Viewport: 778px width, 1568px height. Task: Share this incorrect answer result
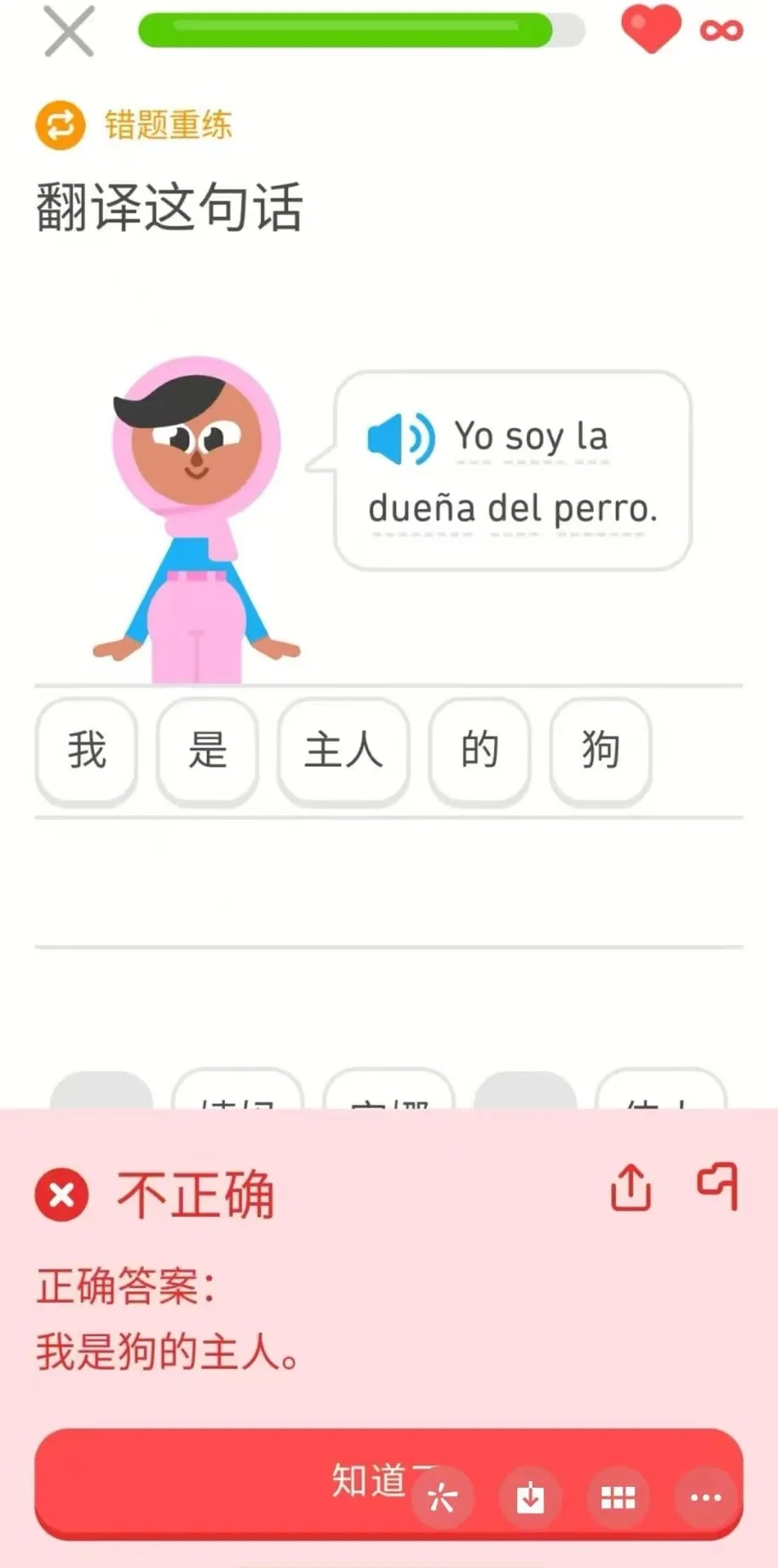coord(631,1187)
